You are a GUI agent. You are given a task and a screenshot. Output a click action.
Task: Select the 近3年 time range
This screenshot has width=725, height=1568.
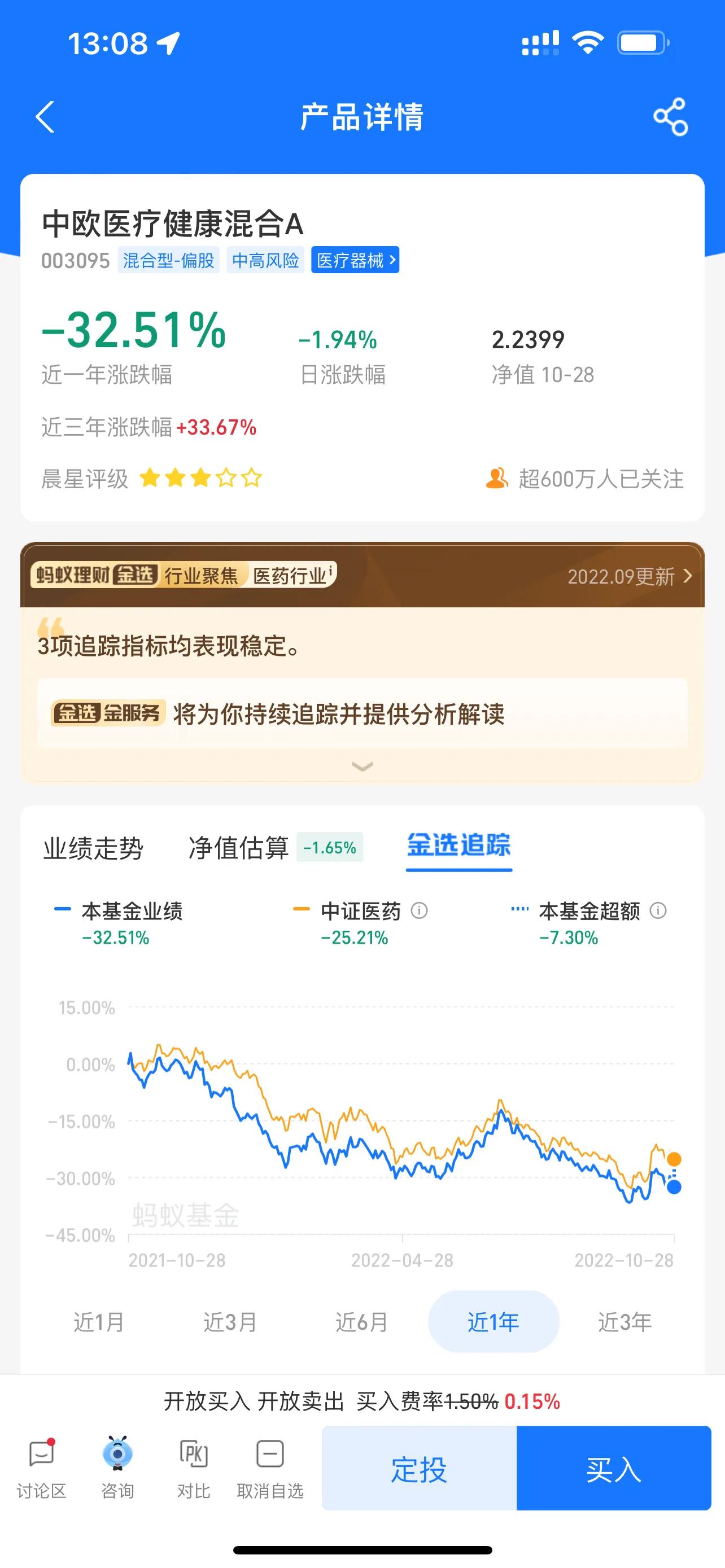tap(624, 1322)
